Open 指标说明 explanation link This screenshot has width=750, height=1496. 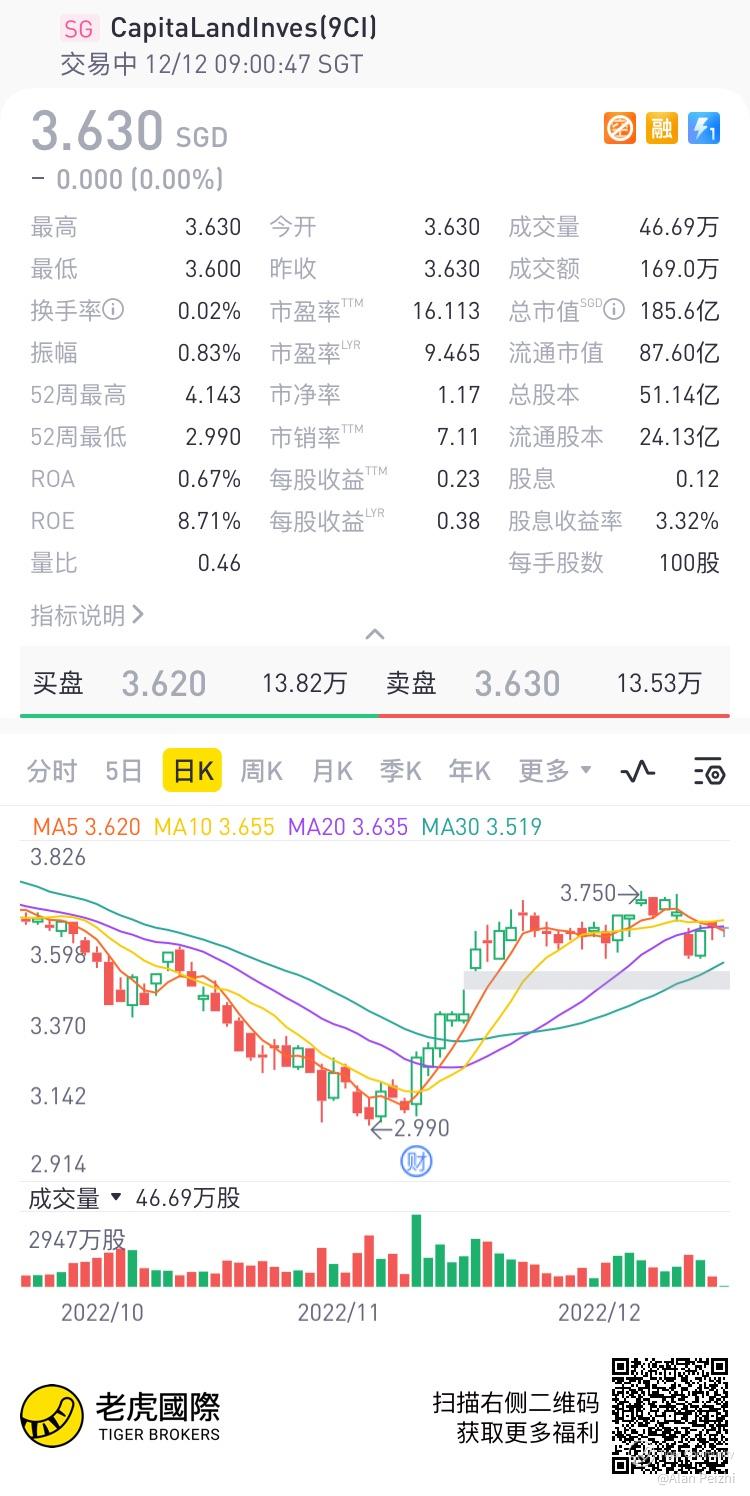[87, 615]
